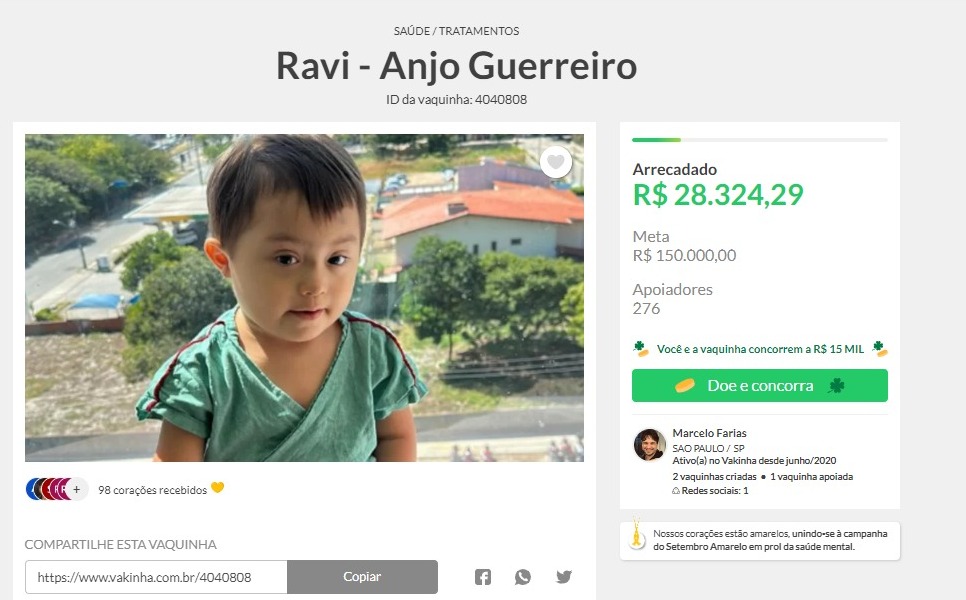The width and height of the screenshot is (966, 600).
Task: Share this vaquinha on Twitter
Action: pyautogui.click(x=564, y=577)
